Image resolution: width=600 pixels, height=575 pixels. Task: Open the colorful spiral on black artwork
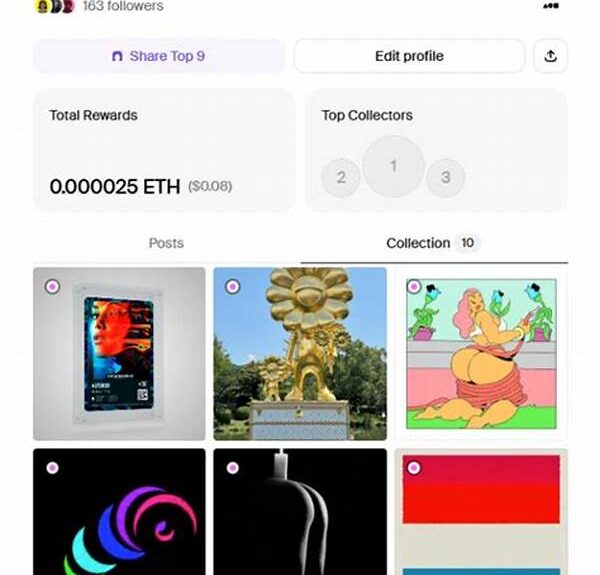[x=119, y=512]
